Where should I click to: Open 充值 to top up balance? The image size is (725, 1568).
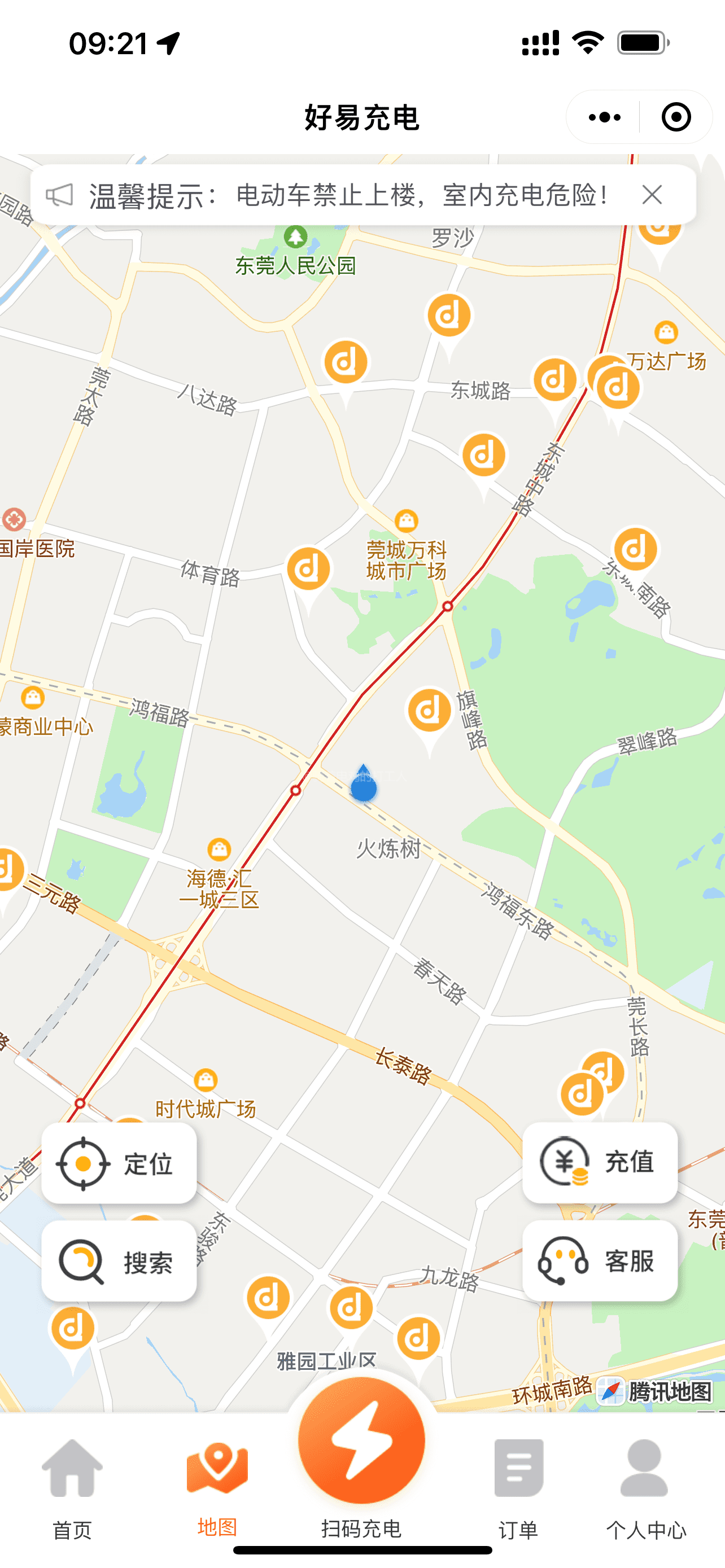click(600, 1162)
